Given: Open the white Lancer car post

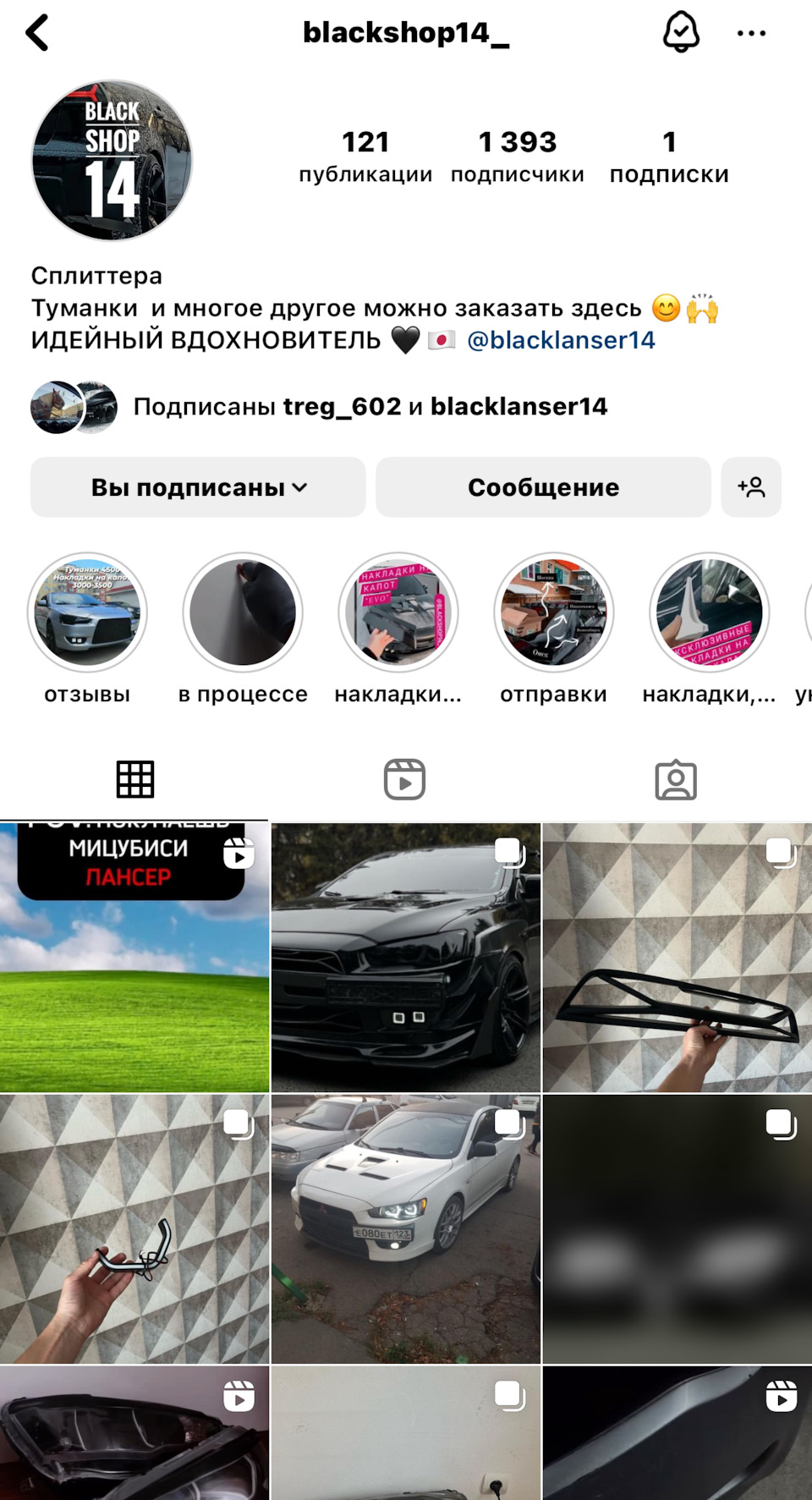Looking at the screenshot, I should coord(406,1228).
